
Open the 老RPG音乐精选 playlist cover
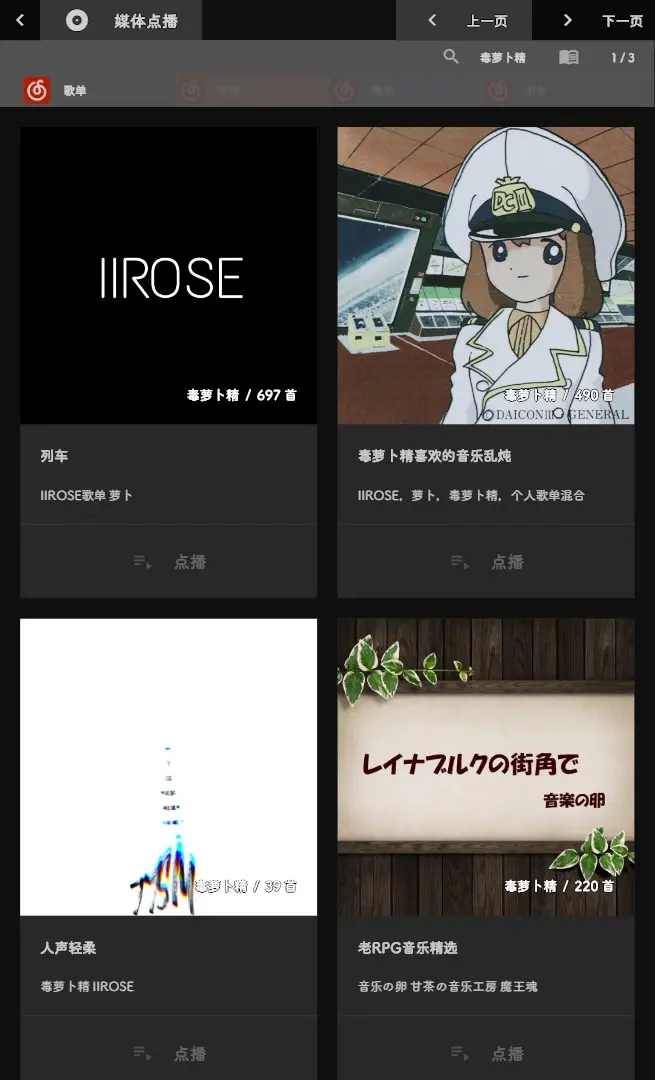pos(485,767)
